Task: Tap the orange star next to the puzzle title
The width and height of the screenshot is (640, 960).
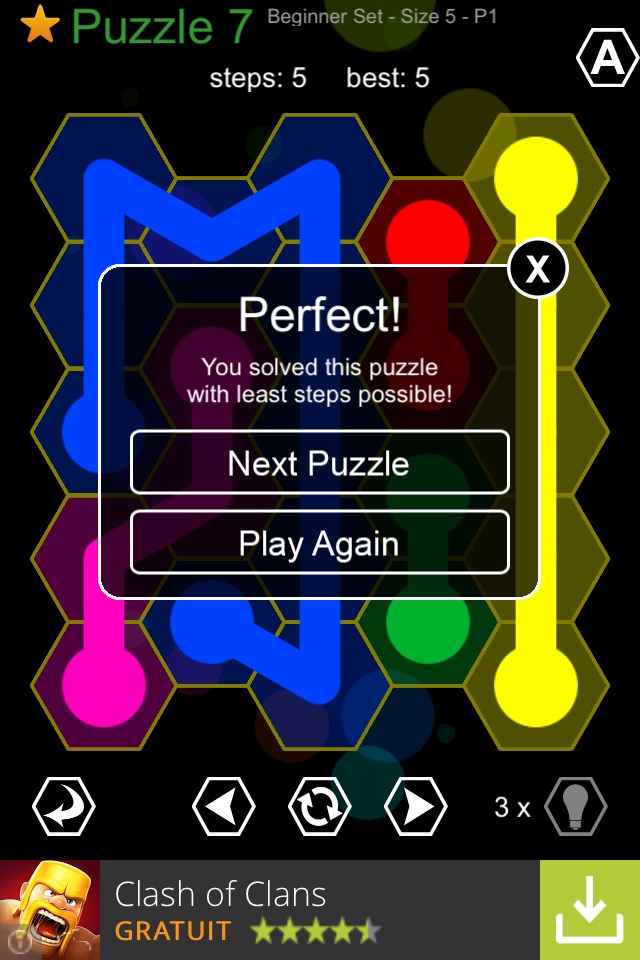Action: click(x=40, y=25)
